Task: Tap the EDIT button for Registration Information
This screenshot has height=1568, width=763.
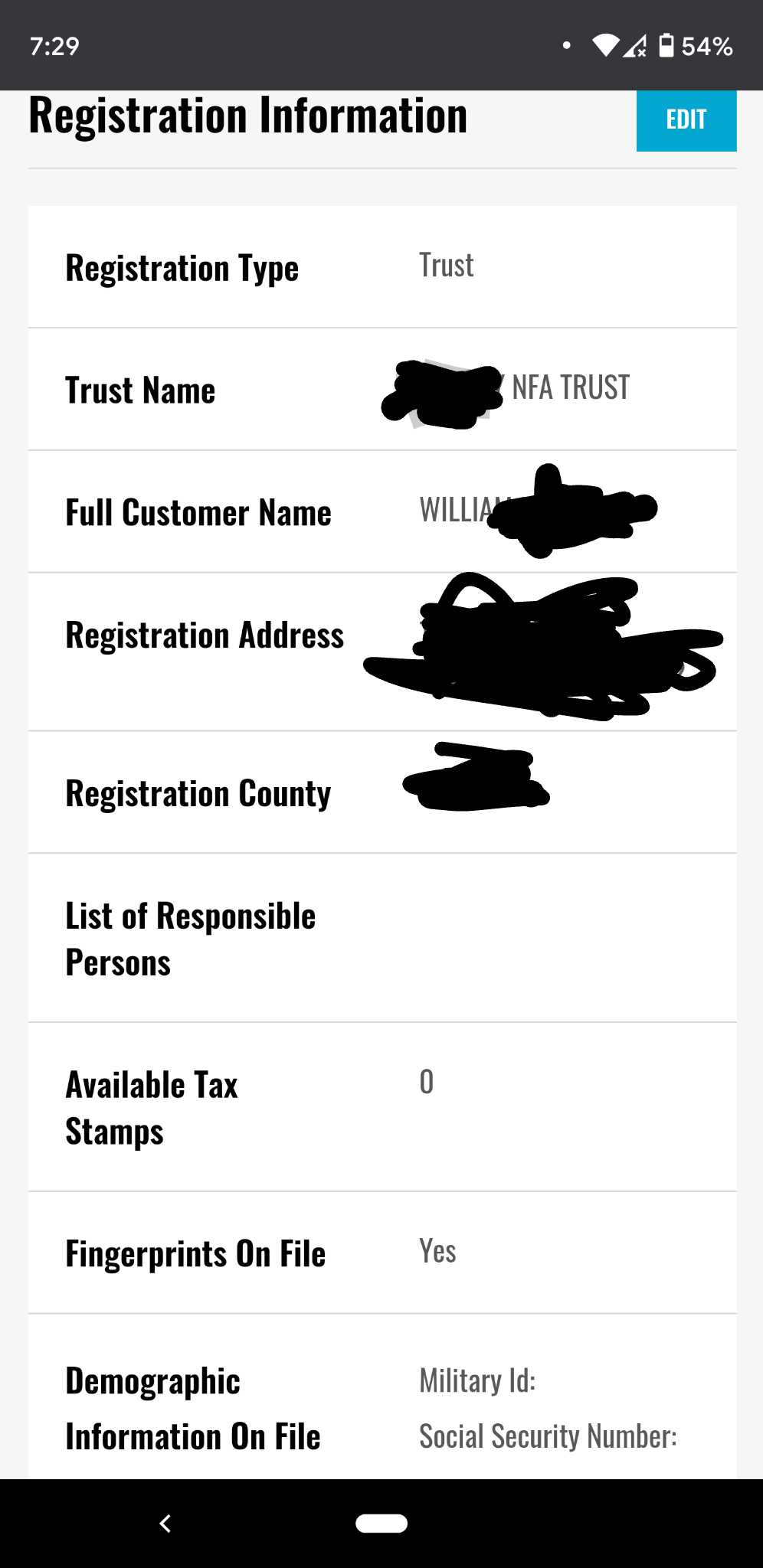Action: click(x=686, y=120)
